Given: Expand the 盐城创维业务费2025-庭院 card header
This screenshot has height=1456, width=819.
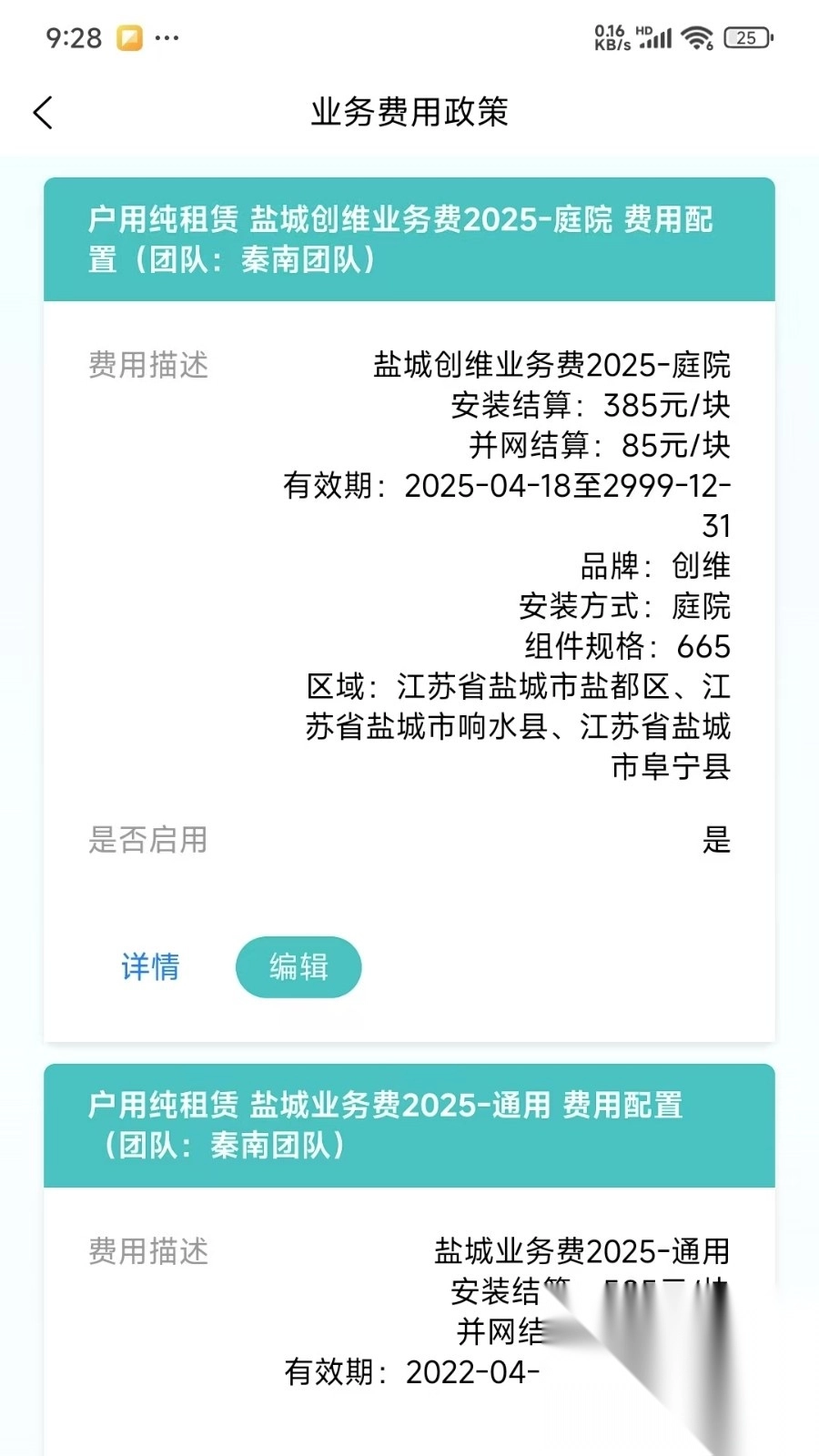Looking at the screenshot, I should point(409,238).
